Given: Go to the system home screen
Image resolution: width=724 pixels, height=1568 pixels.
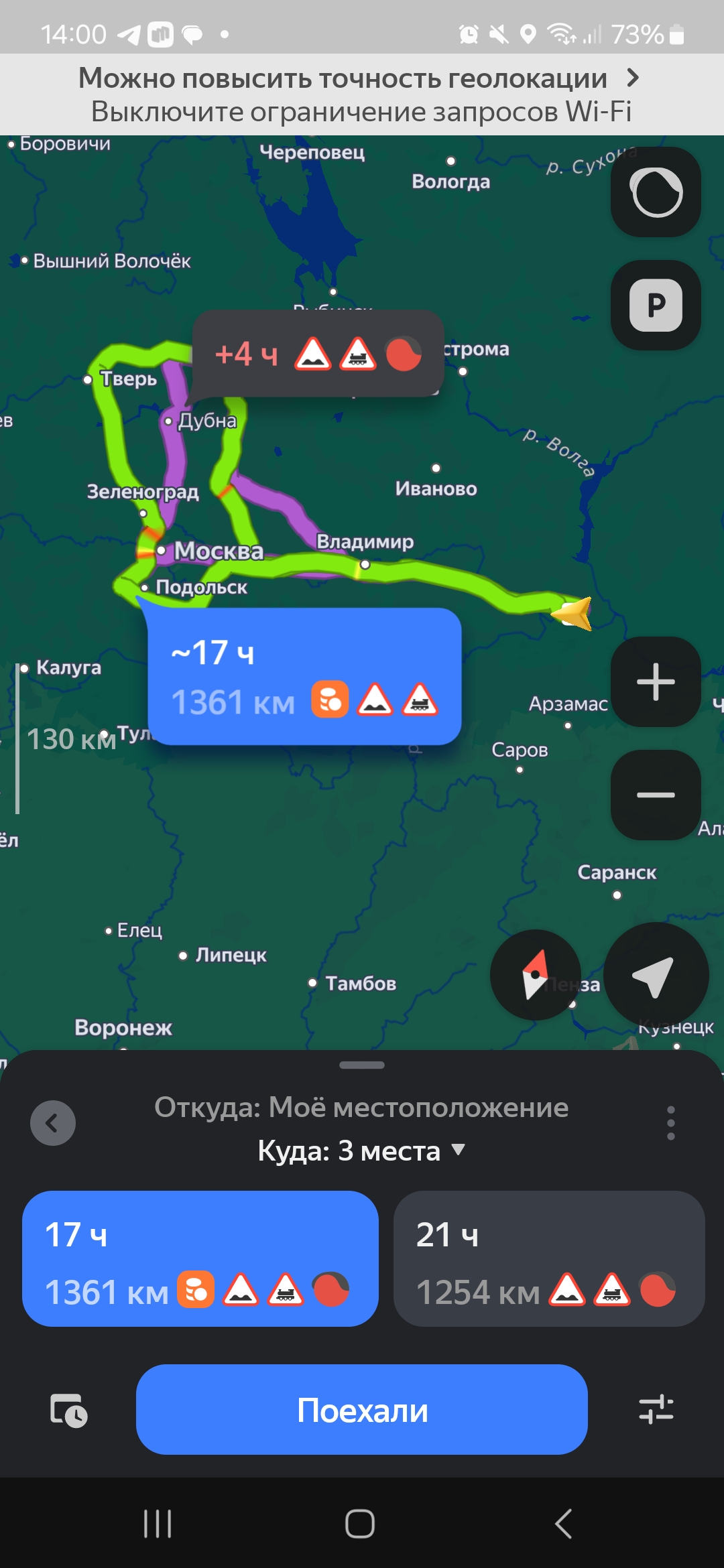Looking at the screenshot, I should (360, 1524).
